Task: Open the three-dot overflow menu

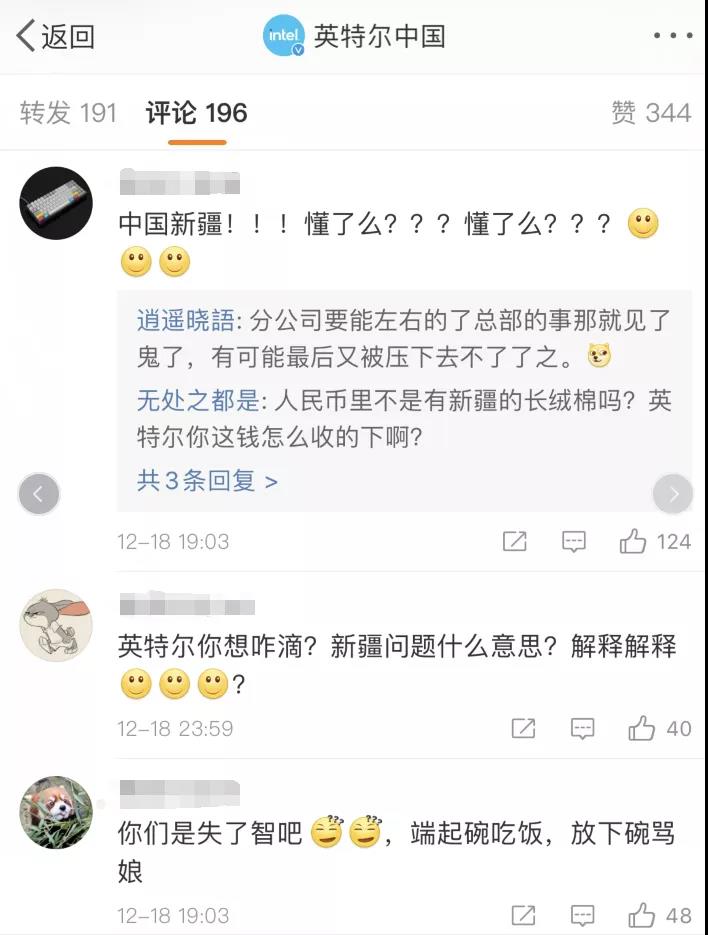Action: [672, 36]
